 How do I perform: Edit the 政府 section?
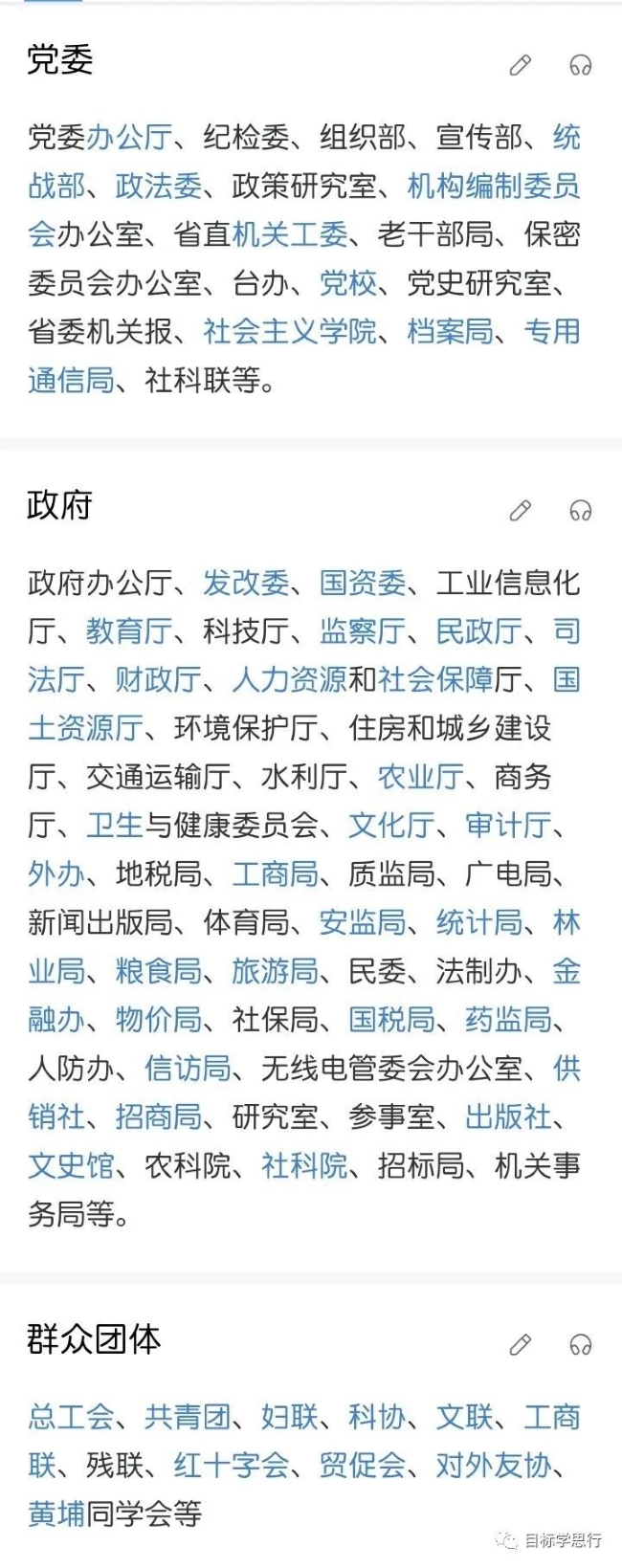[x=520, y=510]
